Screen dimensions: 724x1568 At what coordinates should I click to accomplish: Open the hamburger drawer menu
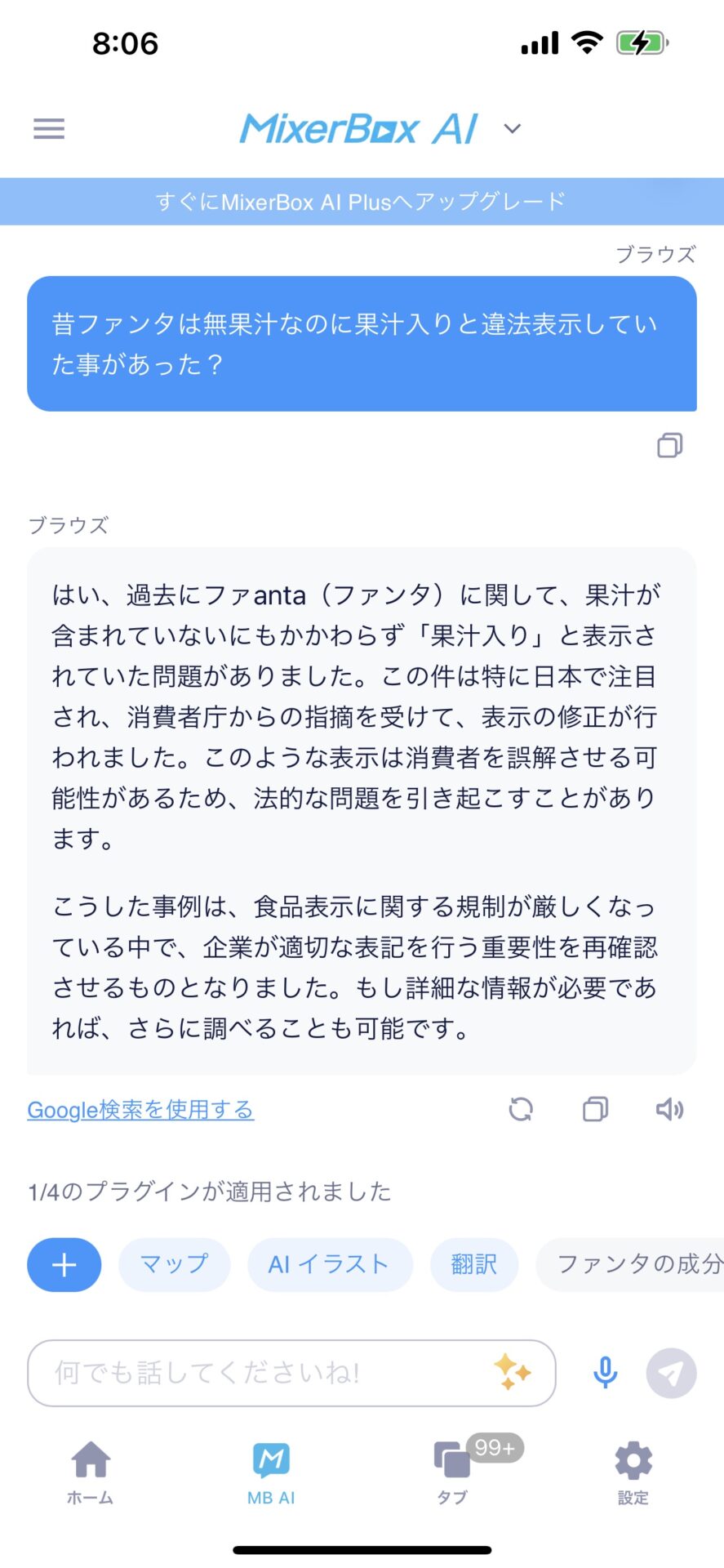[x=49, y=129]
